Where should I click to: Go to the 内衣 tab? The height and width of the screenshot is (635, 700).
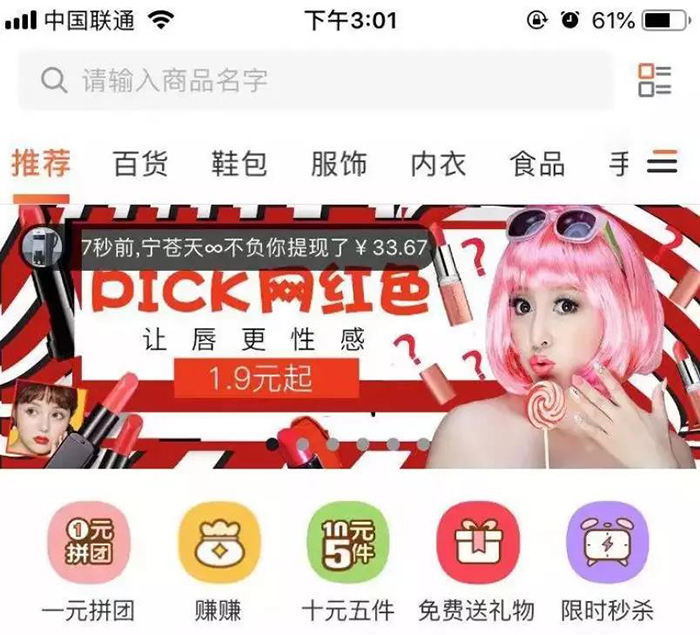(x=438, y=163)
